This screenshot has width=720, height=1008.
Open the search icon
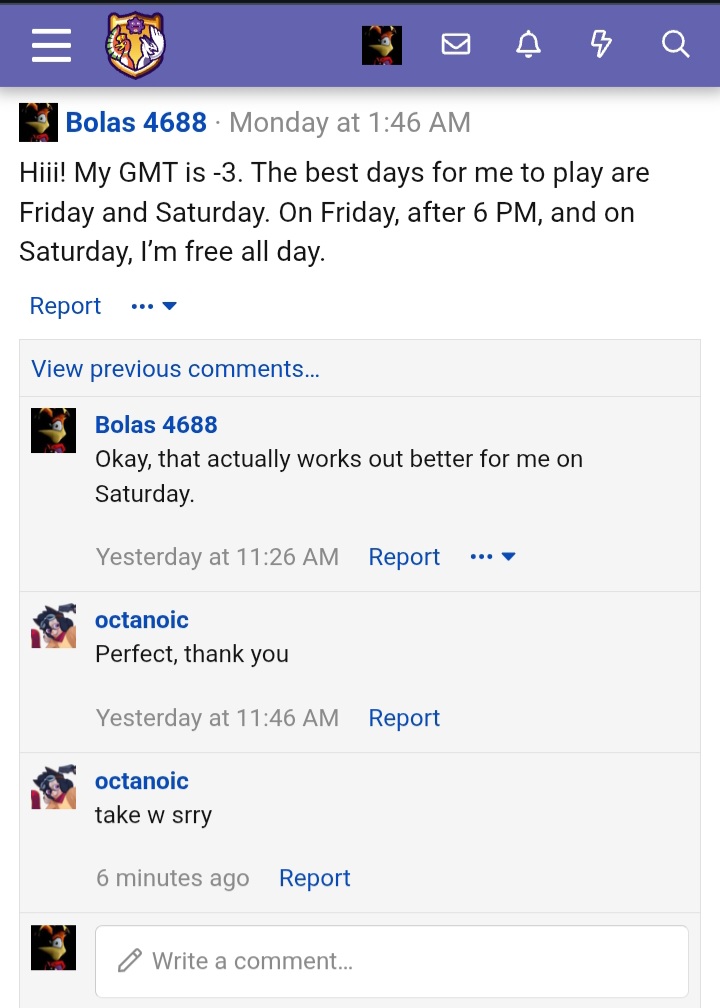pyautogui.click(x=676, y=45)
